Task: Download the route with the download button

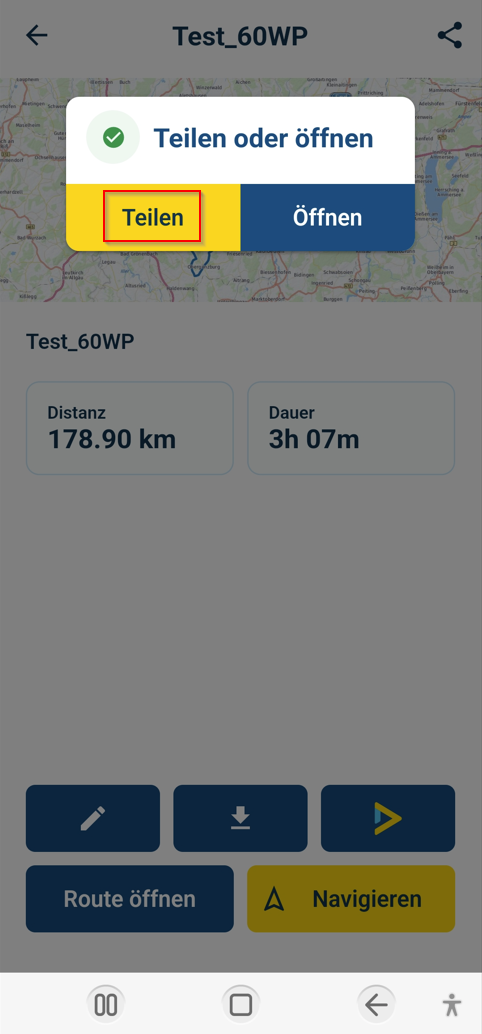Action: pos(240,818)
